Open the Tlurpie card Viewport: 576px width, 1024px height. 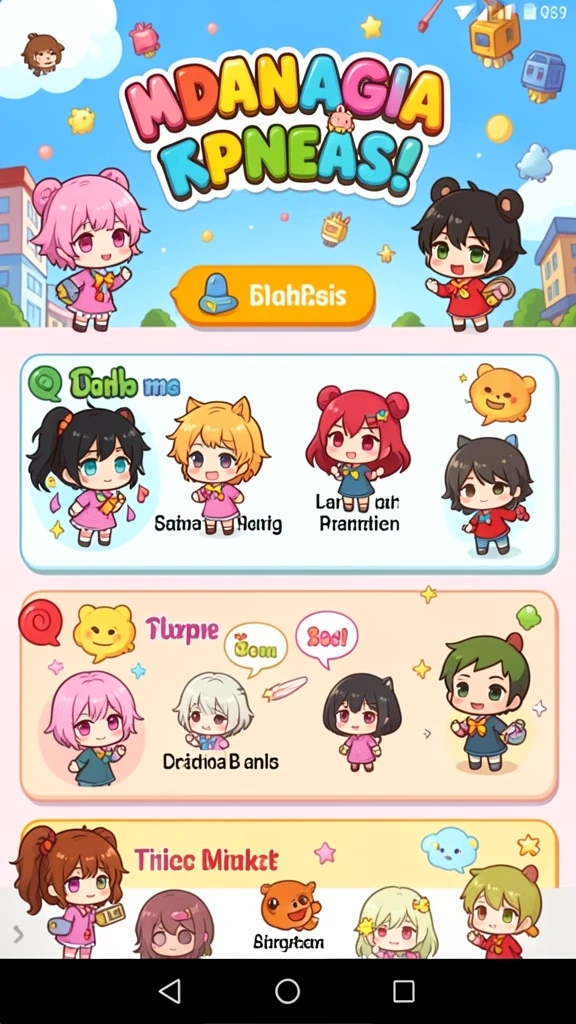tap(289, 696)
